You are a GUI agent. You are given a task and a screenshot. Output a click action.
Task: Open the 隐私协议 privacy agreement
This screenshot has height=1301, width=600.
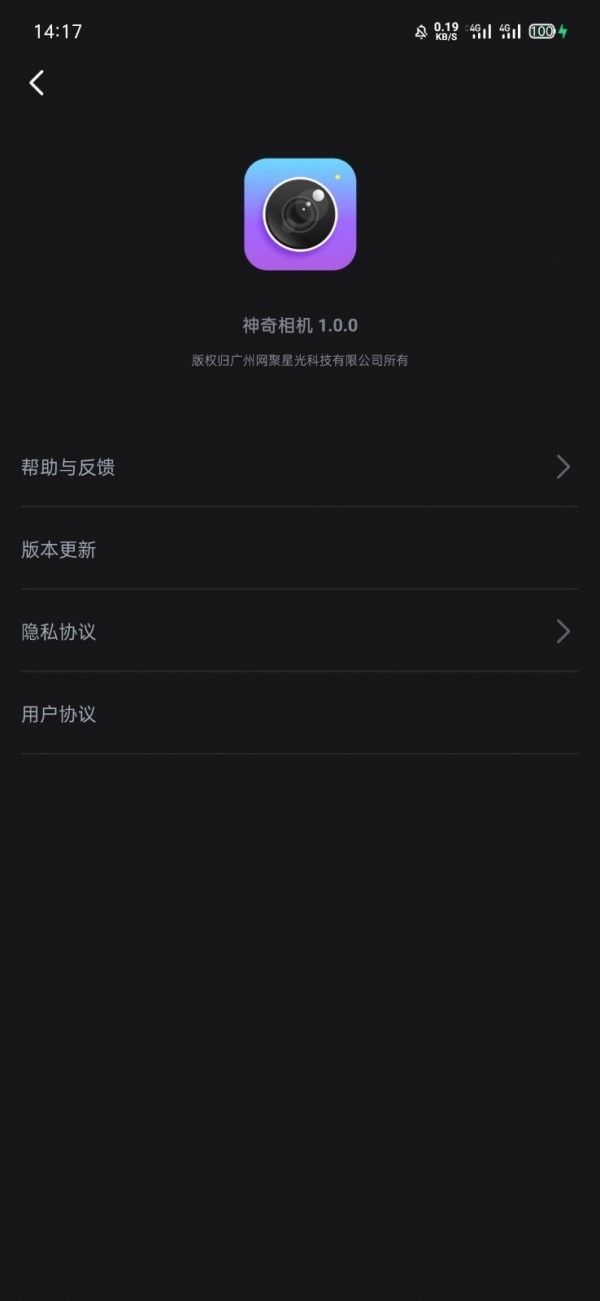[x=299, y=631]
